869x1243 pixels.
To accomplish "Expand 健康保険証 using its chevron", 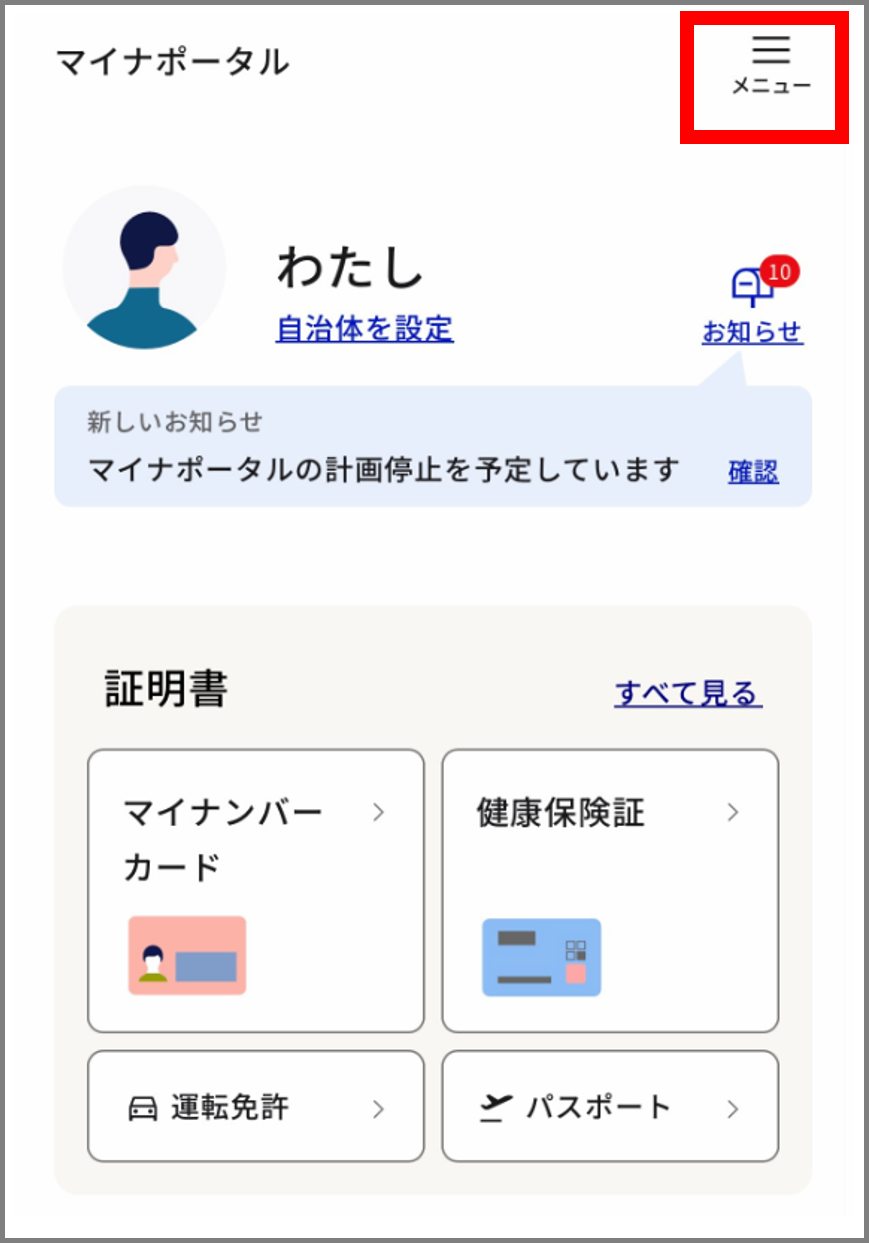I will (x=733, y=813).
